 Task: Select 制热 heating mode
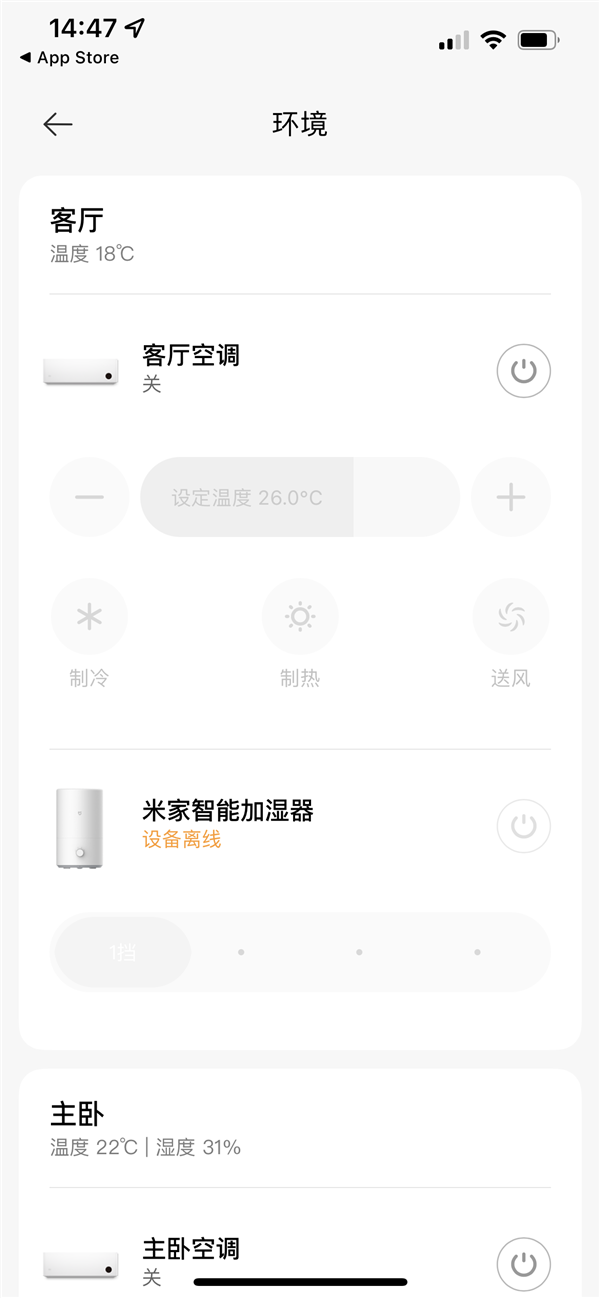click(300, 617)
